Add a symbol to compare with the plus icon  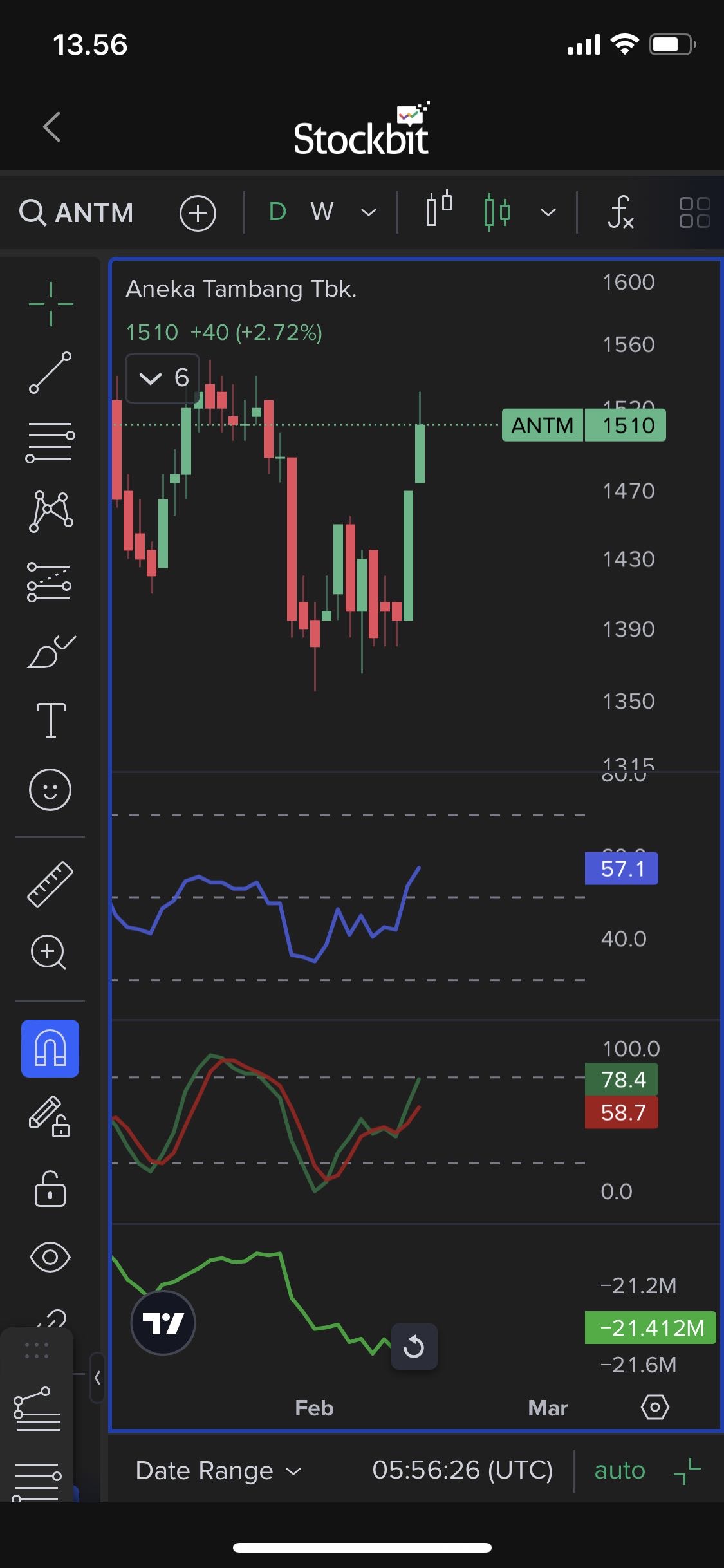198,213
